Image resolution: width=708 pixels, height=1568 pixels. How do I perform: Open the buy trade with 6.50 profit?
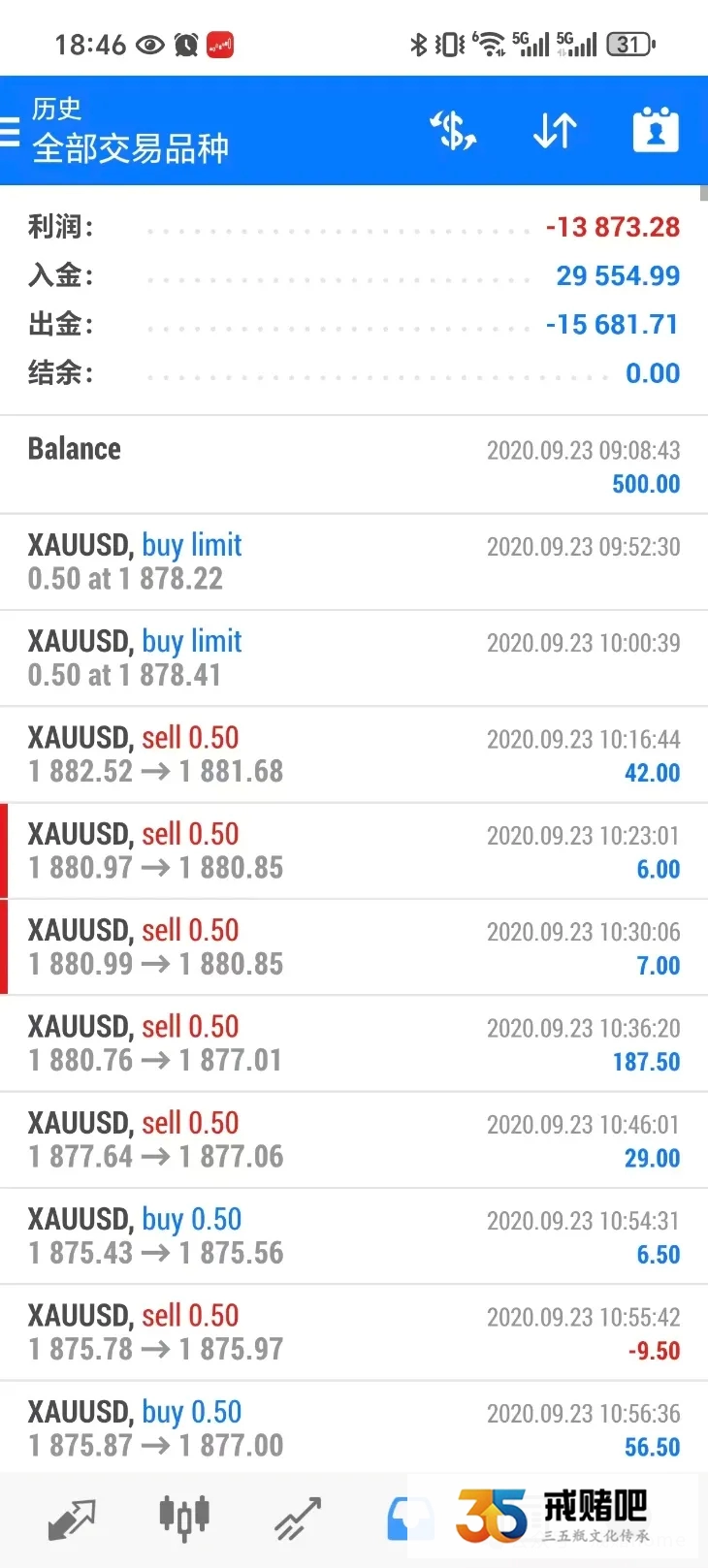pyautogui.click(x=354, y=1235)
